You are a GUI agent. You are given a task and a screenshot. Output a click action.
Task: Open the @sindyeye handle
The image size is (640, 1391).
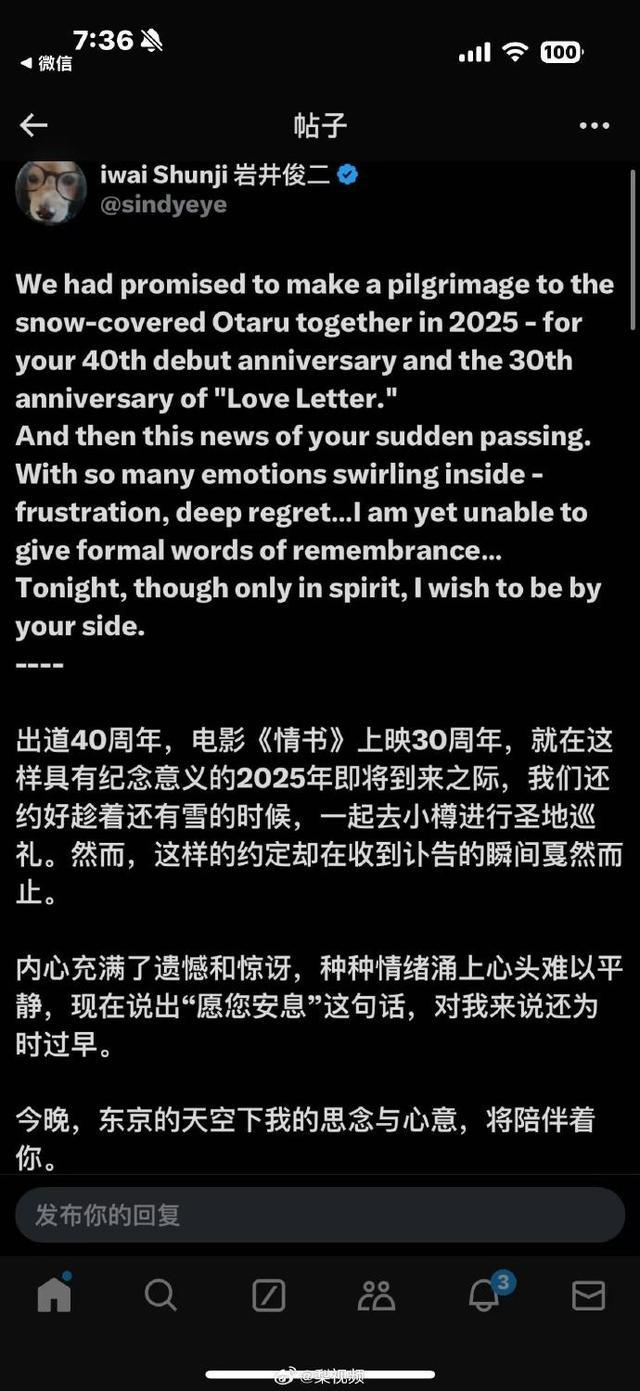(163, 205)
